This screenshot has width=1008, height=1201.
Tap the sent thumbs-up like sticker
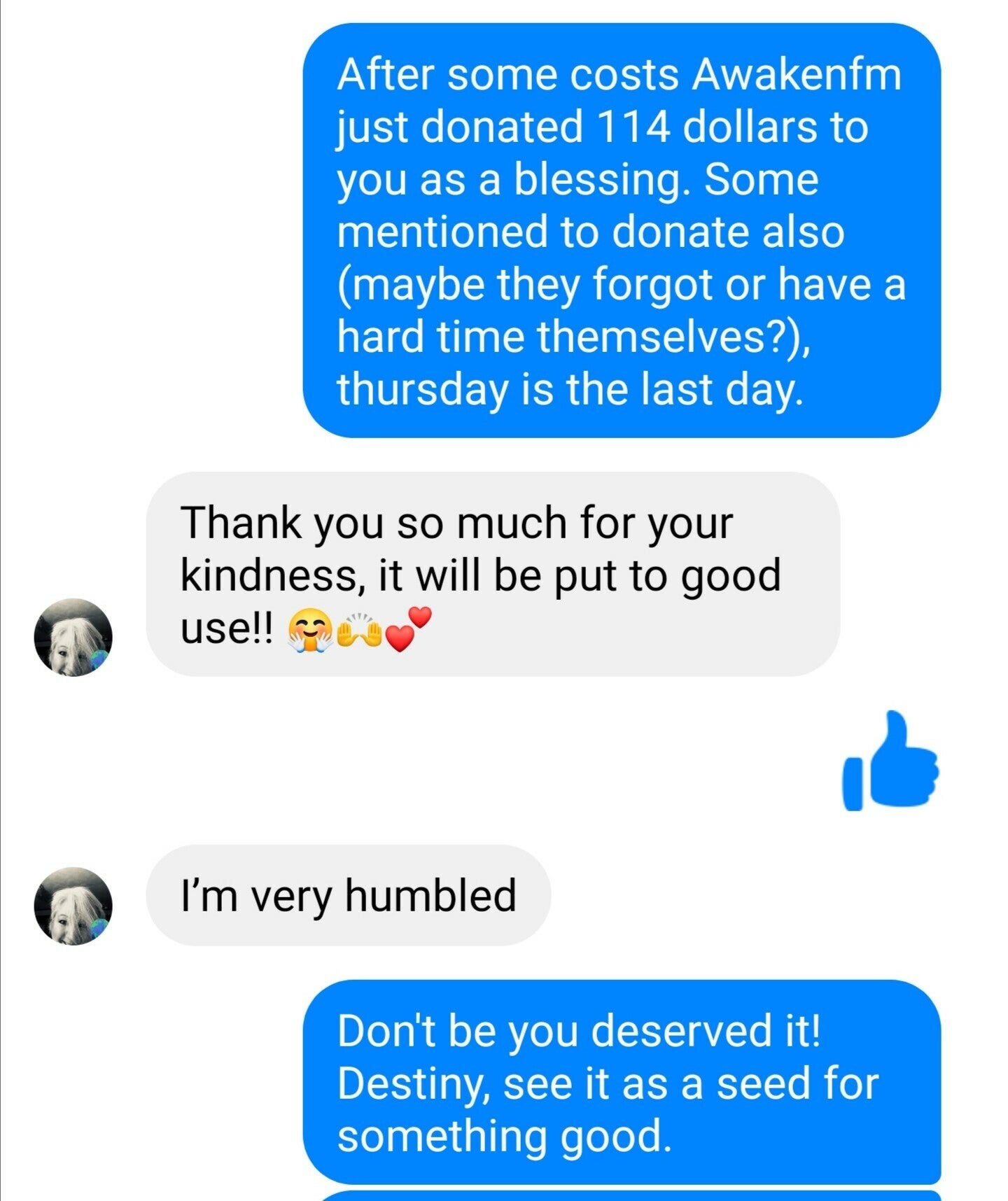click(890, 762)
